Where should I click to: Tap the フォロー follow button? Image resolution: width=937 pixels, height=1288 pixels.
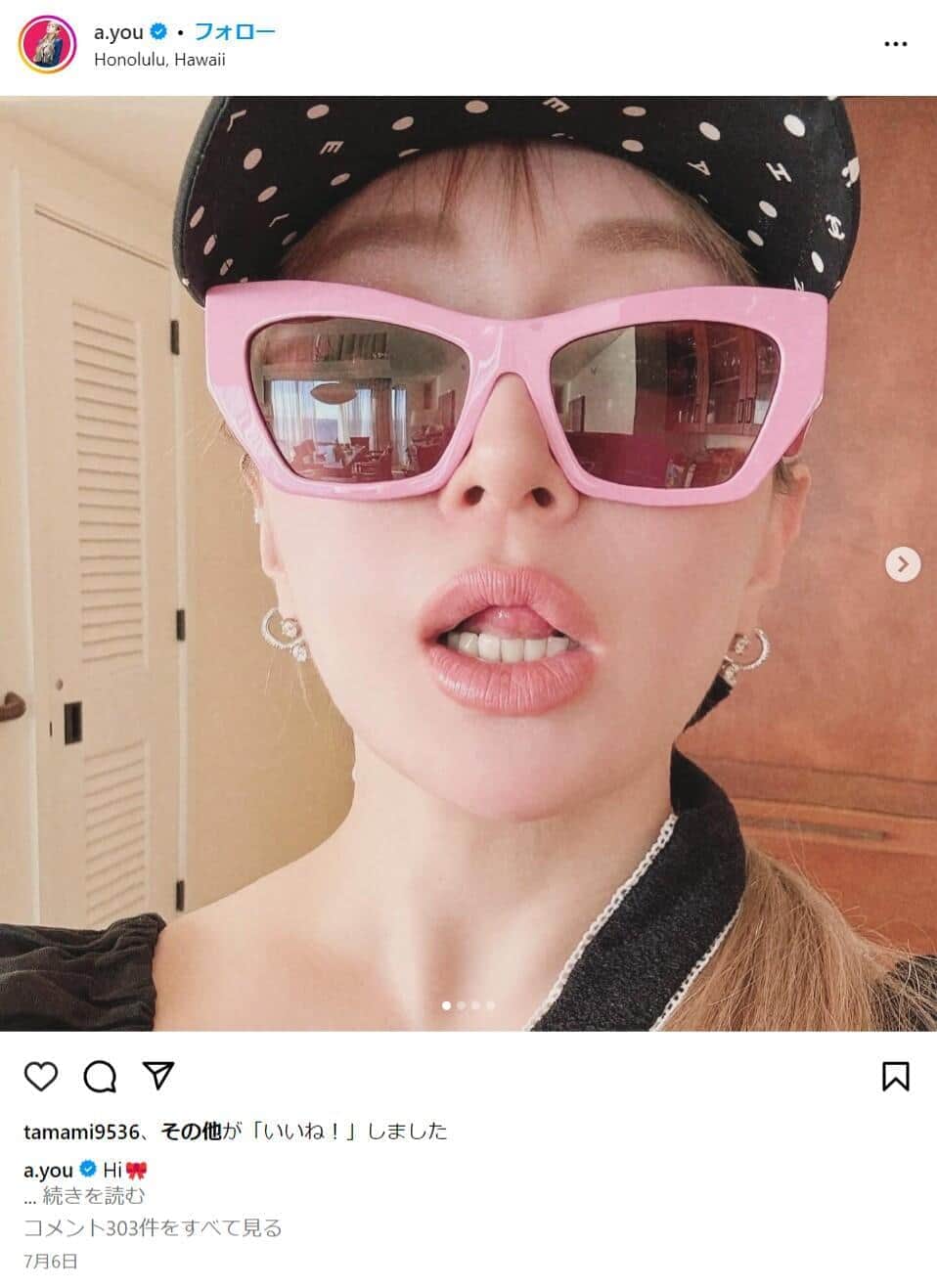[235, 31]
